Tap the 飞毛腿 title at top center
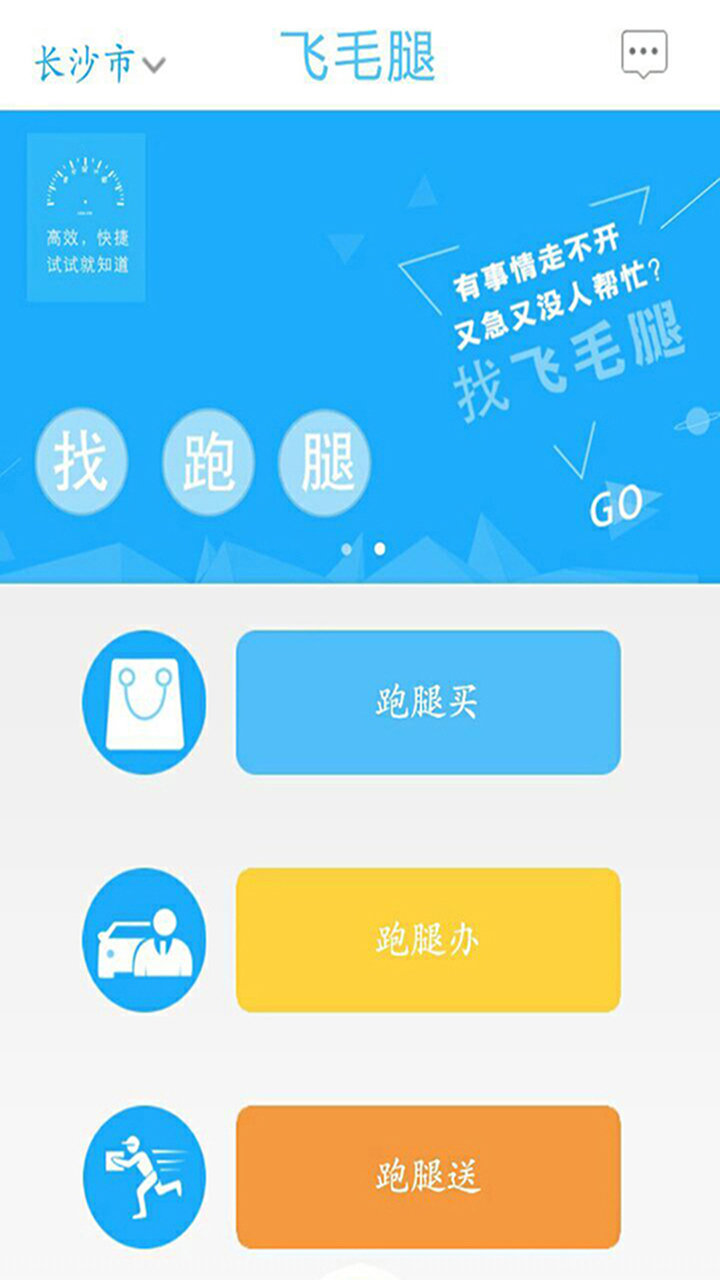This screenshot has width=720, height=1280. click(357, 55)
